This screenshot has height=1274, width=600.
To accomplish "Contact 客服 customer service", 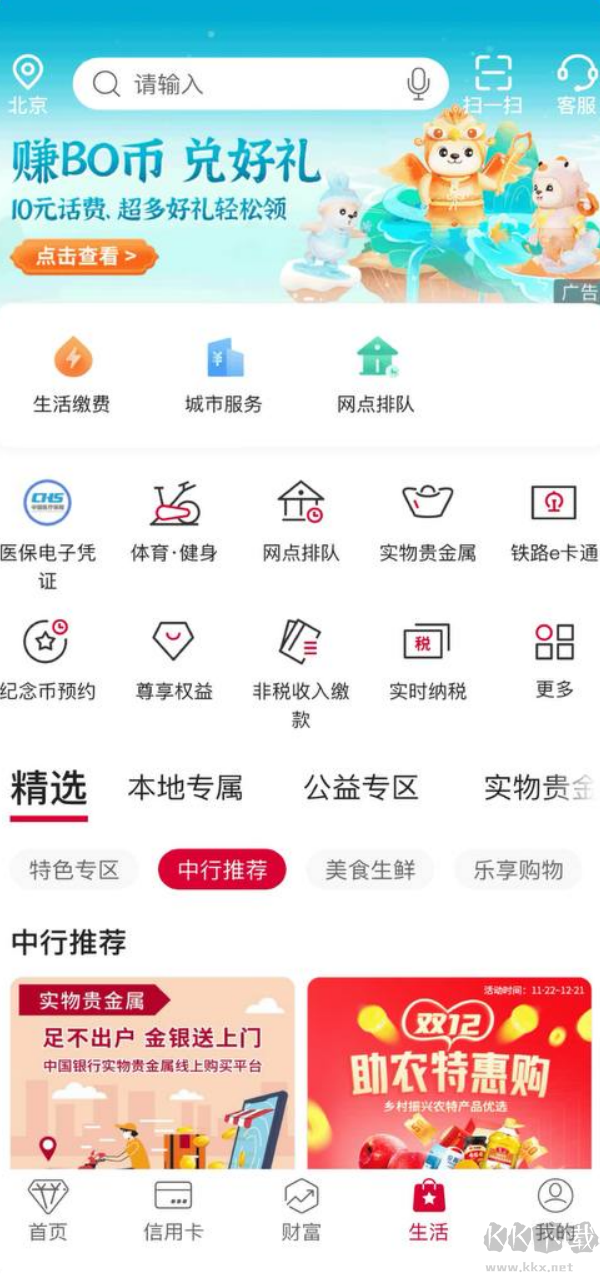I will [576, 84].
